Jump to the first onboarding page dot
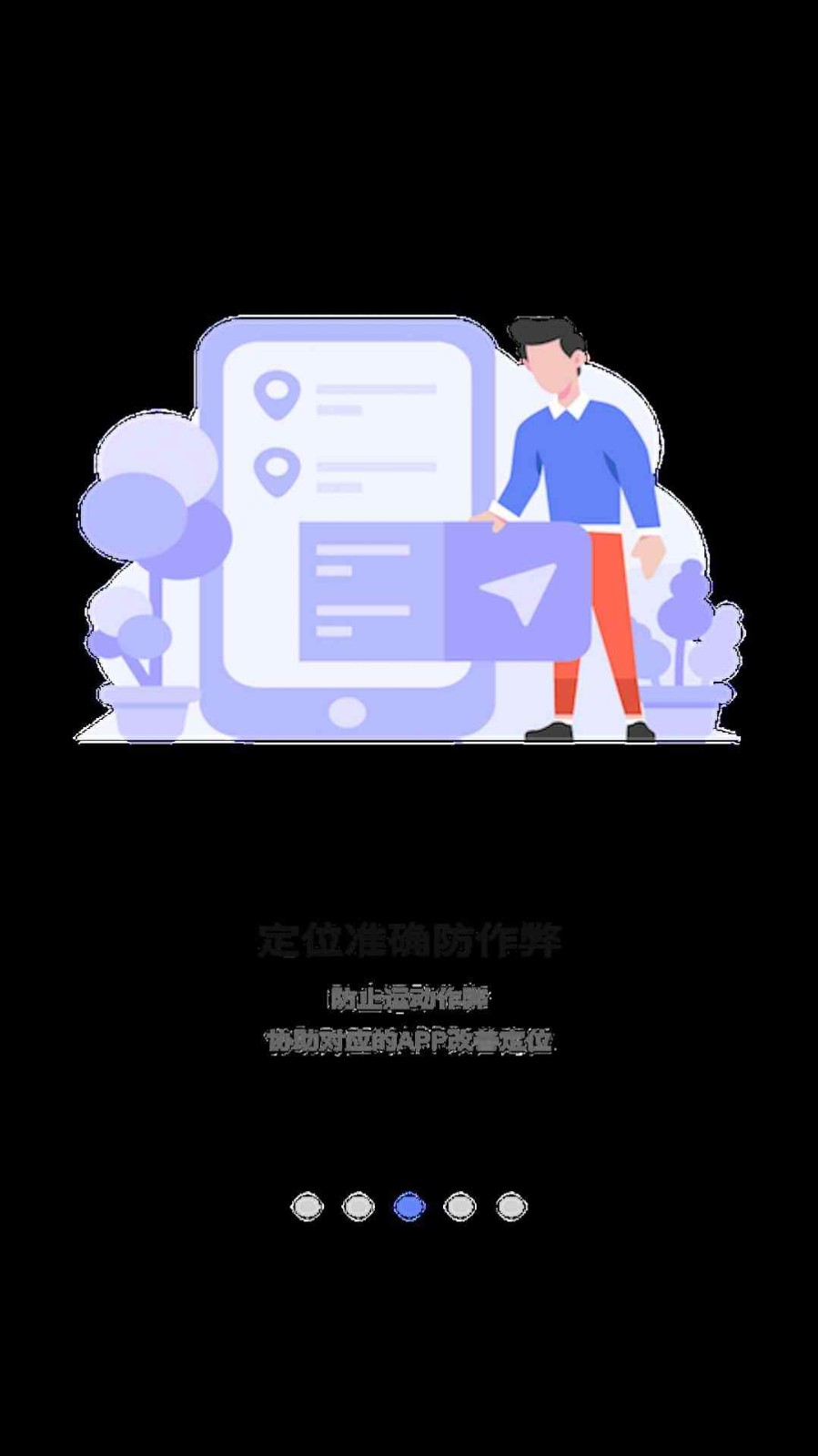This screenshot has width=818, height=1456. [x=307, y=1207]
